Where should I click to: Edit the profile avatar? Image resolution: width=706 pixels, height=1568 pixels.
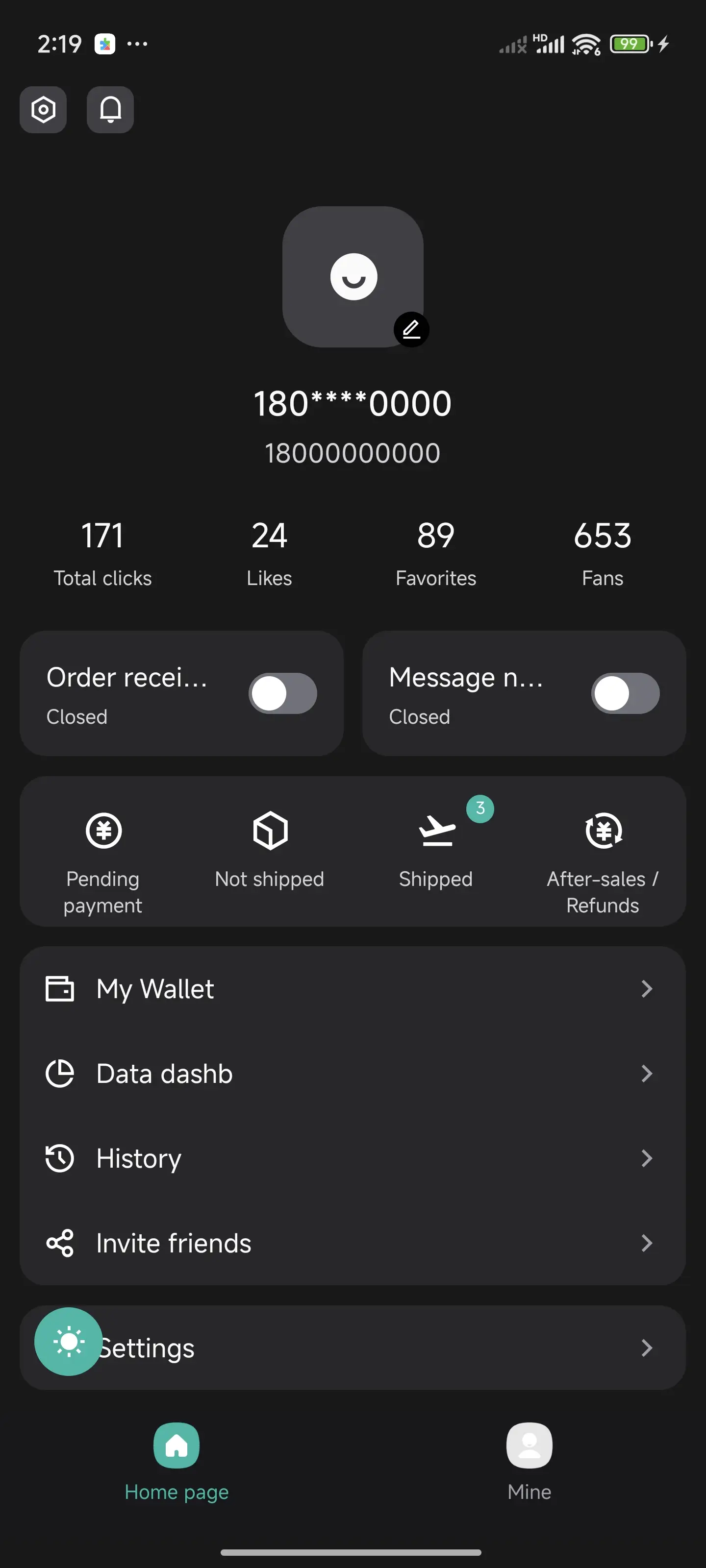pos(411,329)
